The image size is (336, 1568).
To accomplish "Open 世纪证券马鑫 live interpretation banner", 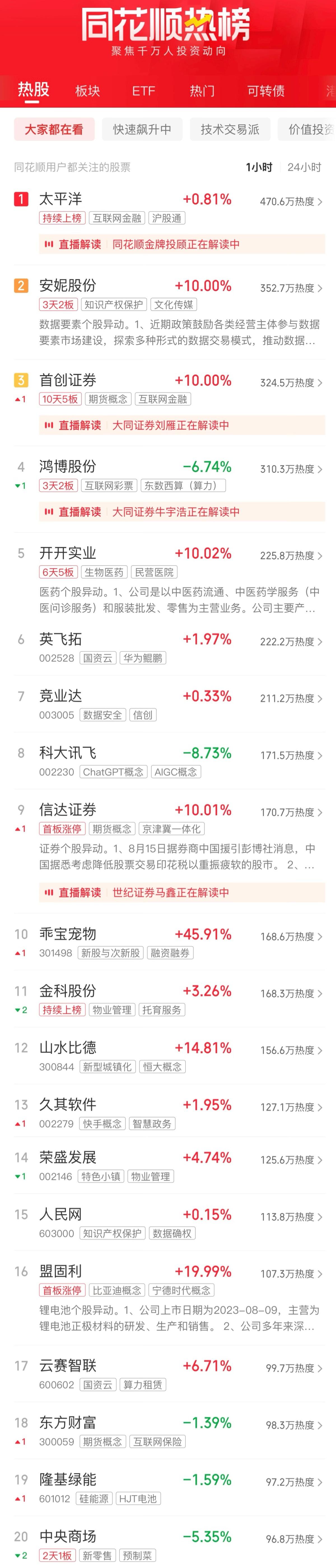I will point(181,892).
